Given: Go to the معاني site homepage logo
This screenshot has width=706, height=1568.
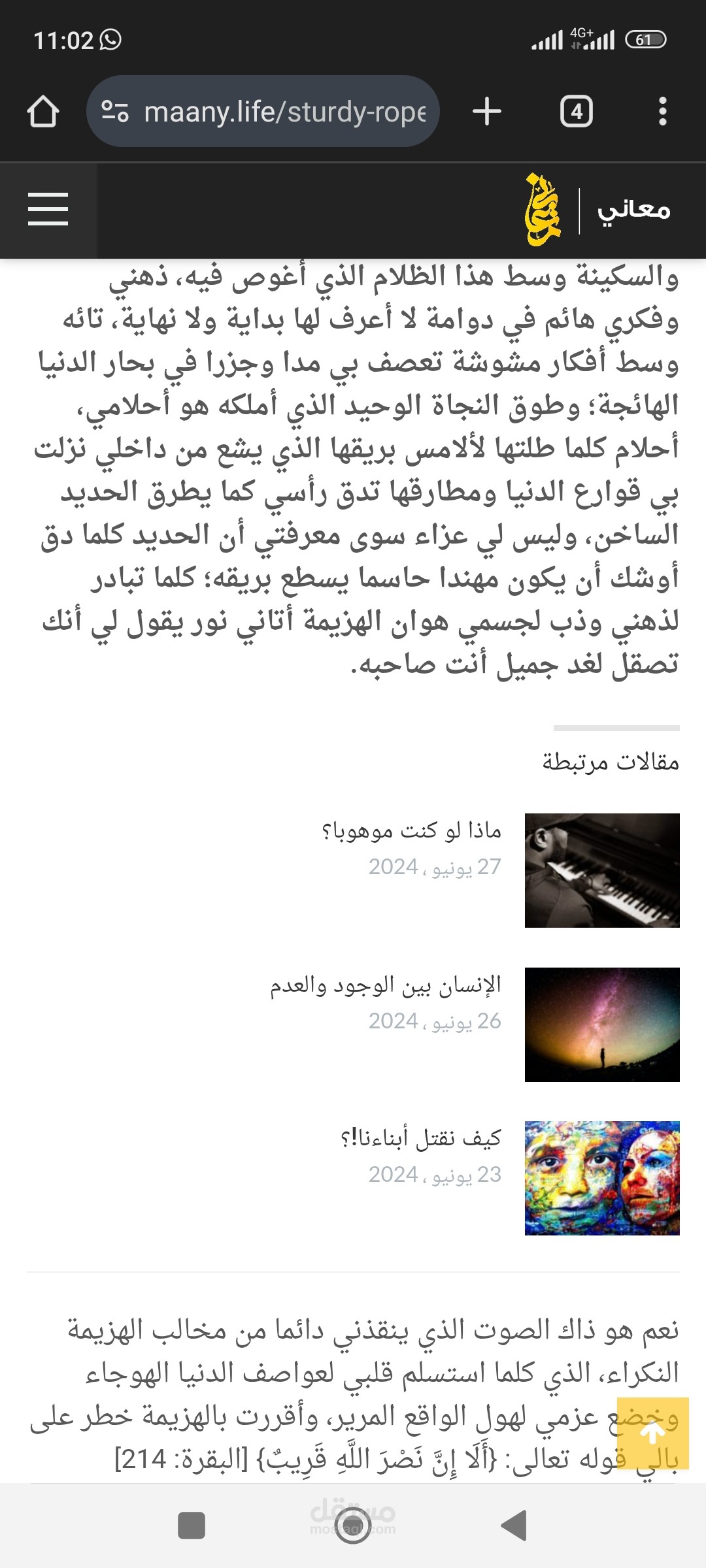Looking at the screenshot, I should pyautogui.click(x=597, y=210).
